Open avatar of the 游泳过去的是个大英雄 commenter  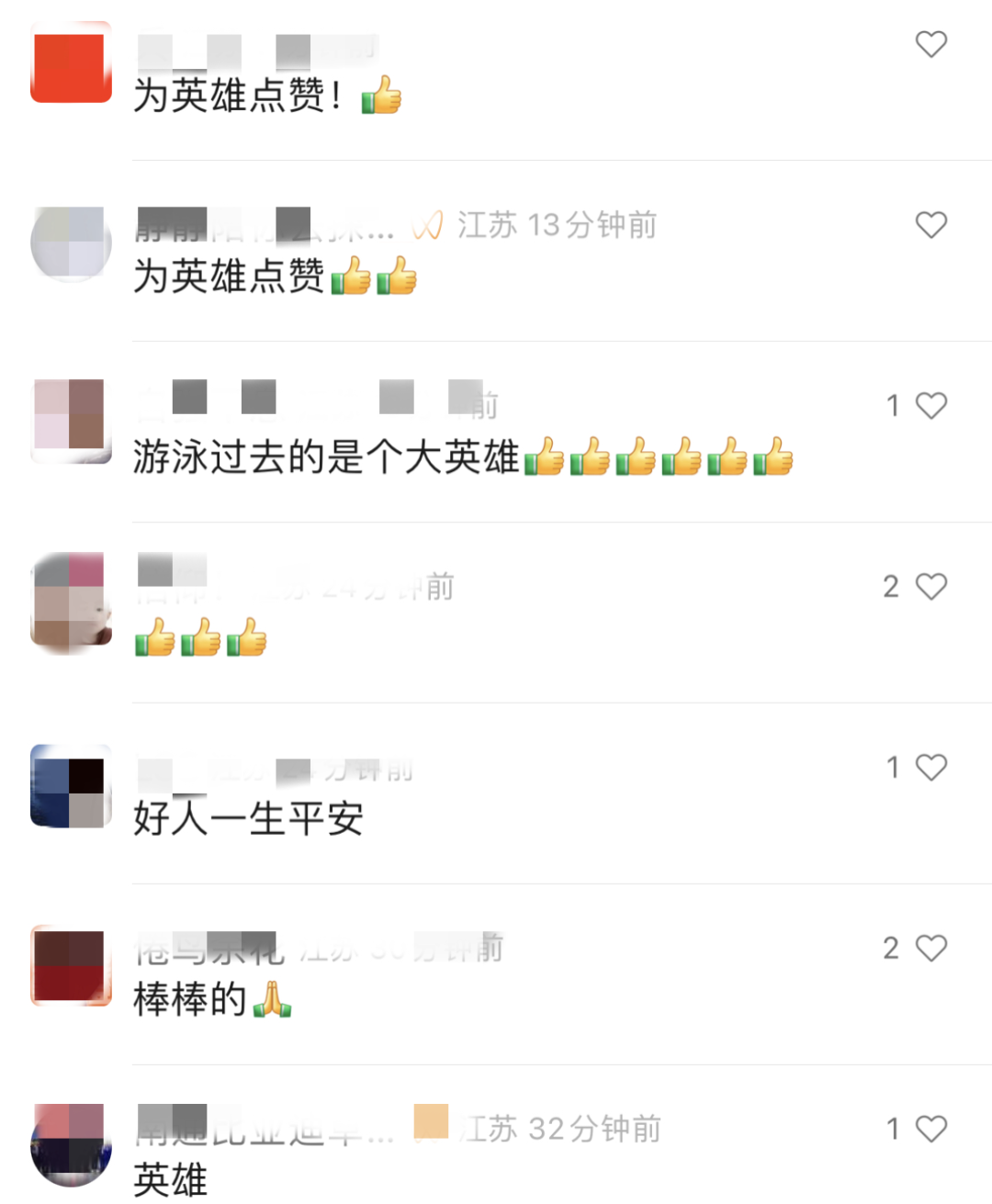click(71, 421)
